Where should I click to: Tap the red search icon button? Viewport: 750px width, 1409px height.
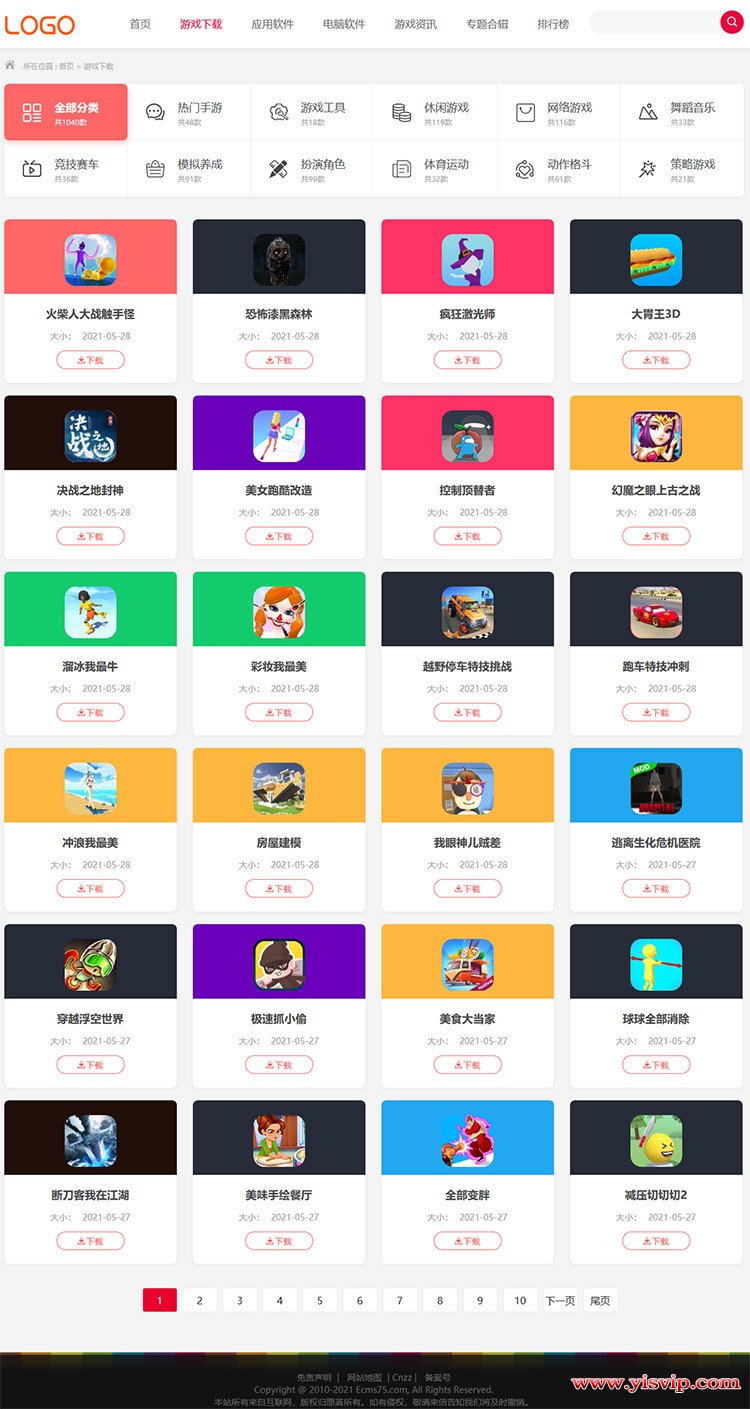click(x=732, y=23)
